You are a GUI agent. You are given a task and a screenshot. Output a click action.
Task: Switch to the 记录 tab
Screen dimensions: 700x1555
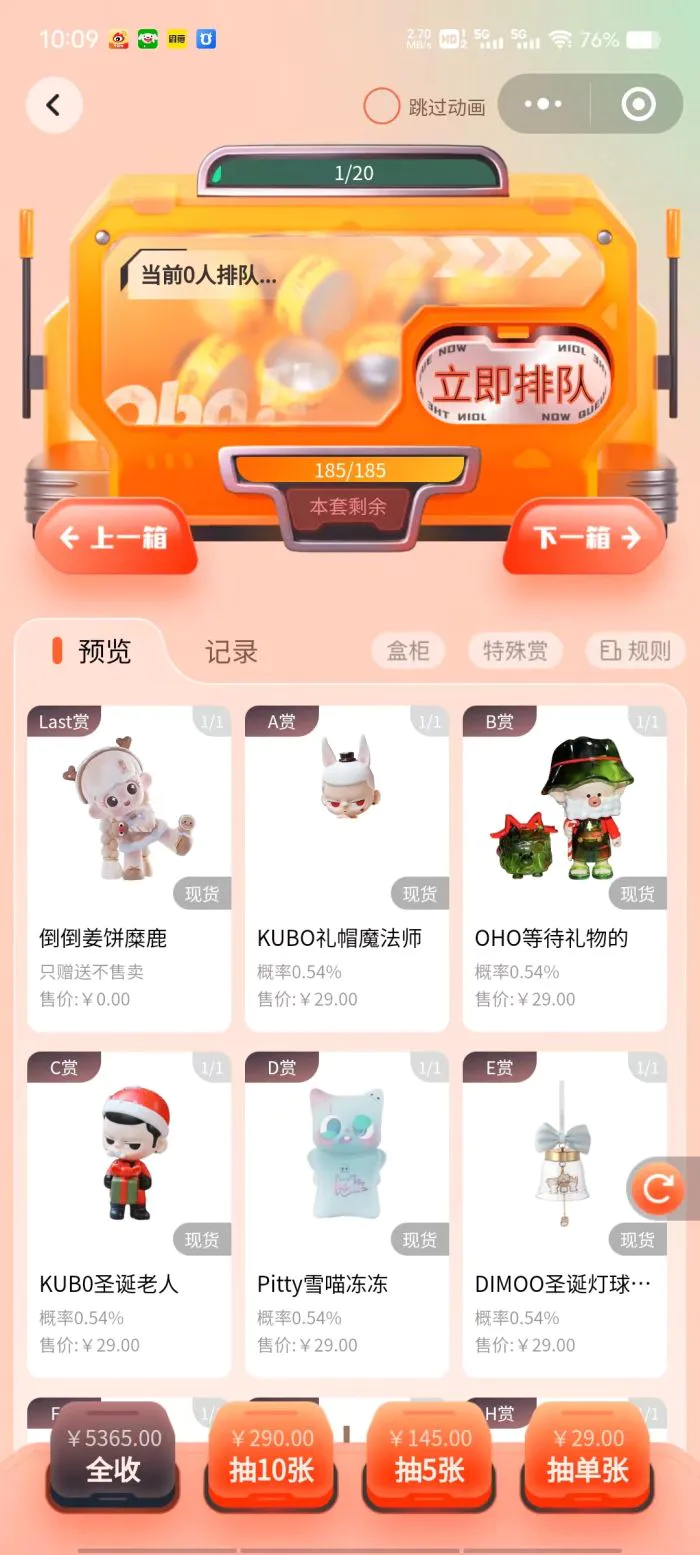[231, 652]
